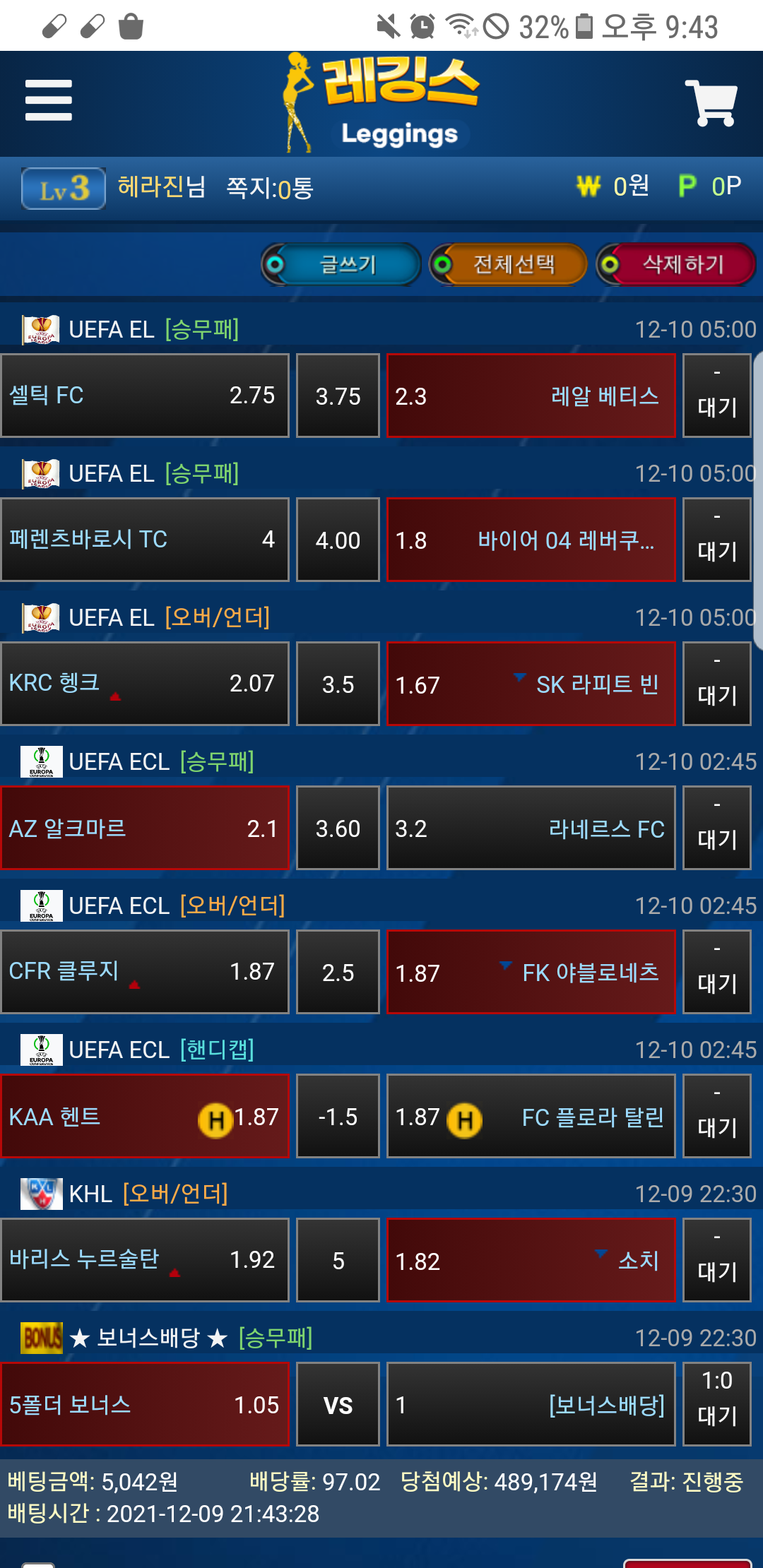Select 페렌츠바로시 TC odds 4

click(x=145, y=540)
